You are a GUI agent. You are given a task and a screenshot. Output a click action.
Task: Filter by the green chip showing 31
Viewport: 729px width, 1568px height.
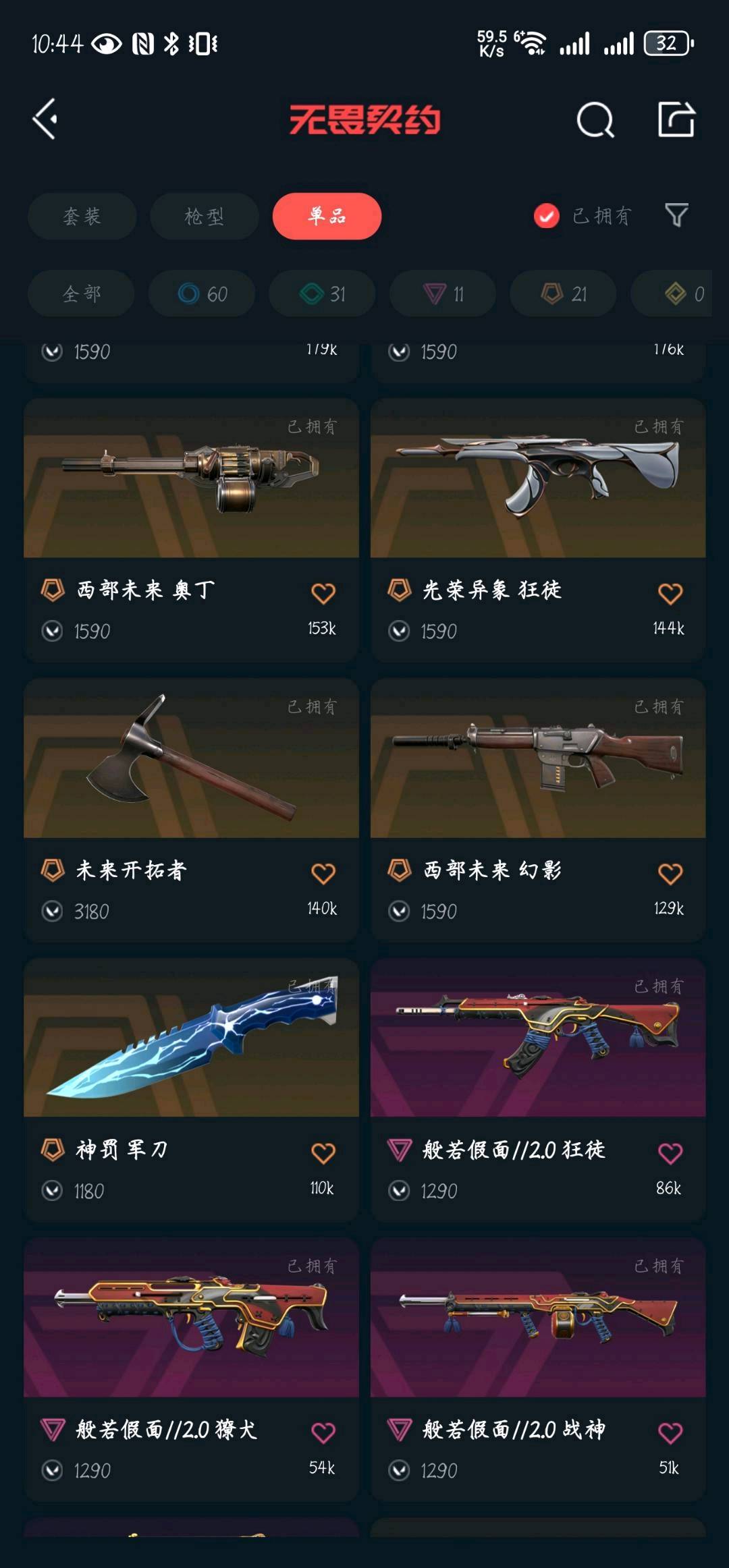coord(322,293)
